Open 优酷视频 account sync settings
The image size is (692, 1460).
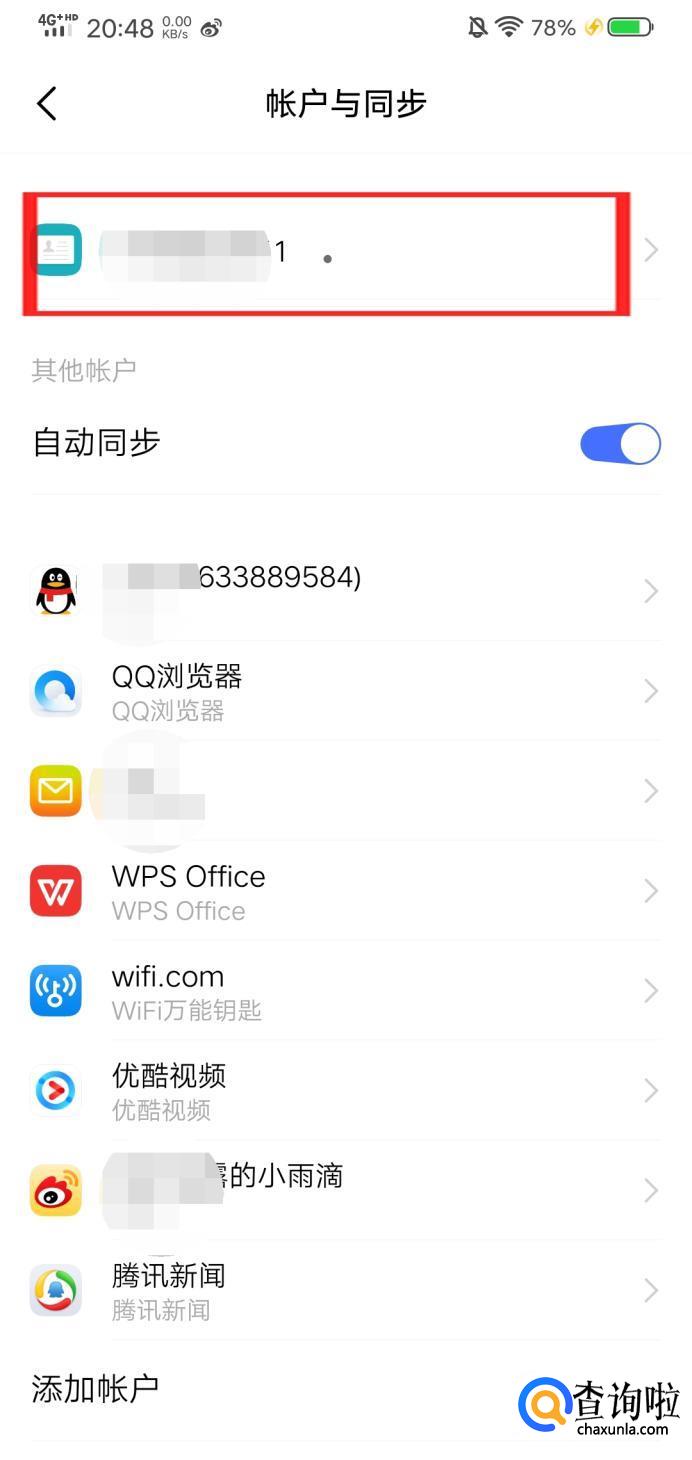click(340, 1091)
